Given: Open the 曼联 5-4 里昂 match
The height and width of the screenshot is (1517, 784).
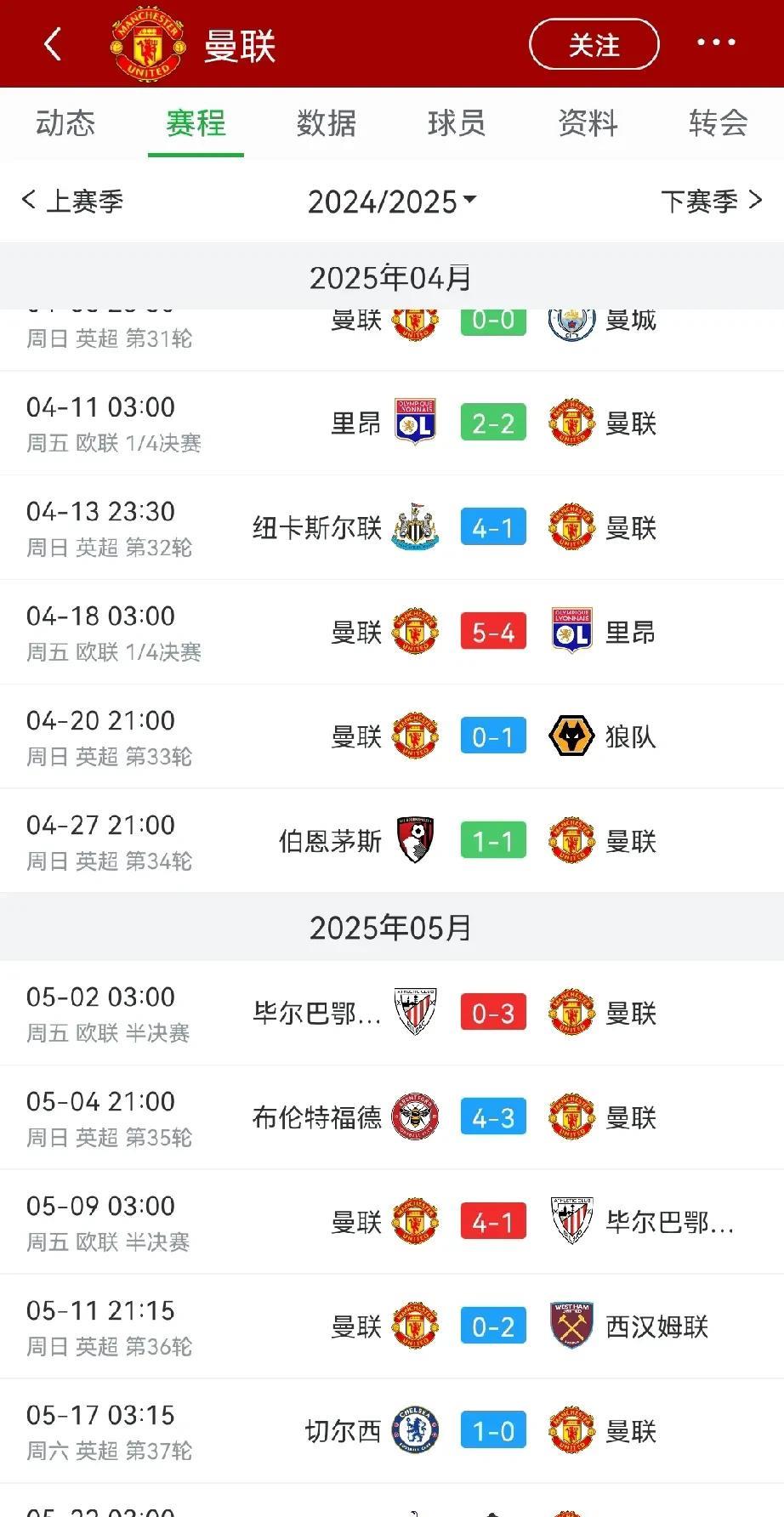Looking at the screenshot, I should (x=392, y=633).
